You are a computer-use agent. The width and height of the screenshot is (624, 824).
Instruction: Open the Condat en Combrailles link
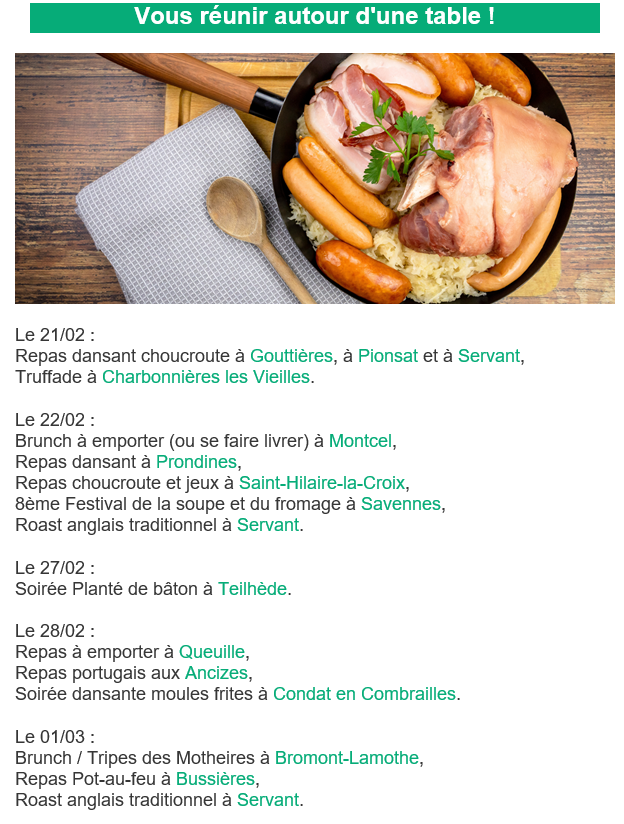pos(364,694)
